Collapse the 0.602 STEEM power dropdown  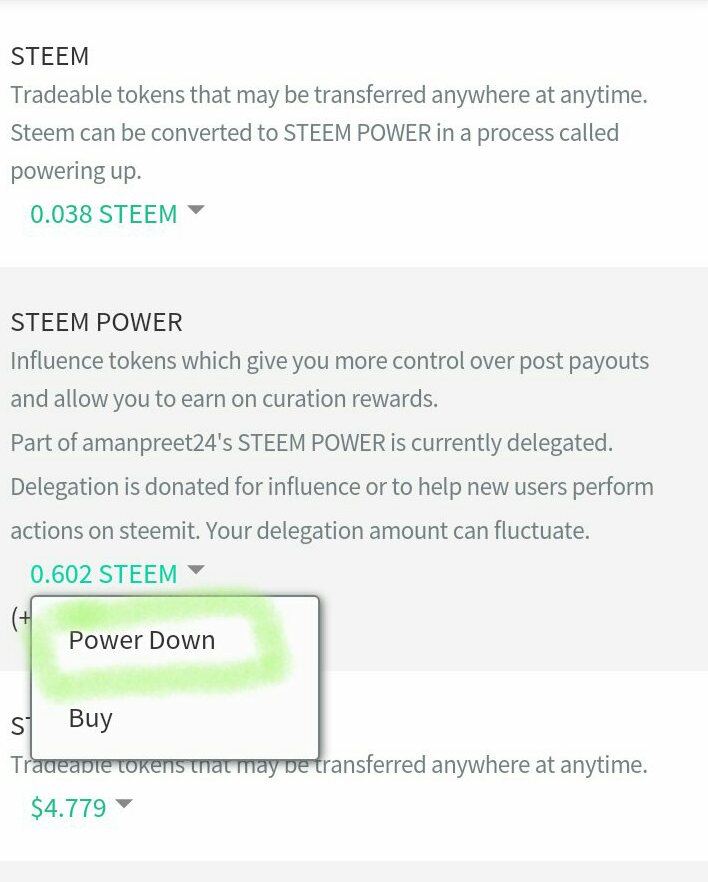(117, 574)
